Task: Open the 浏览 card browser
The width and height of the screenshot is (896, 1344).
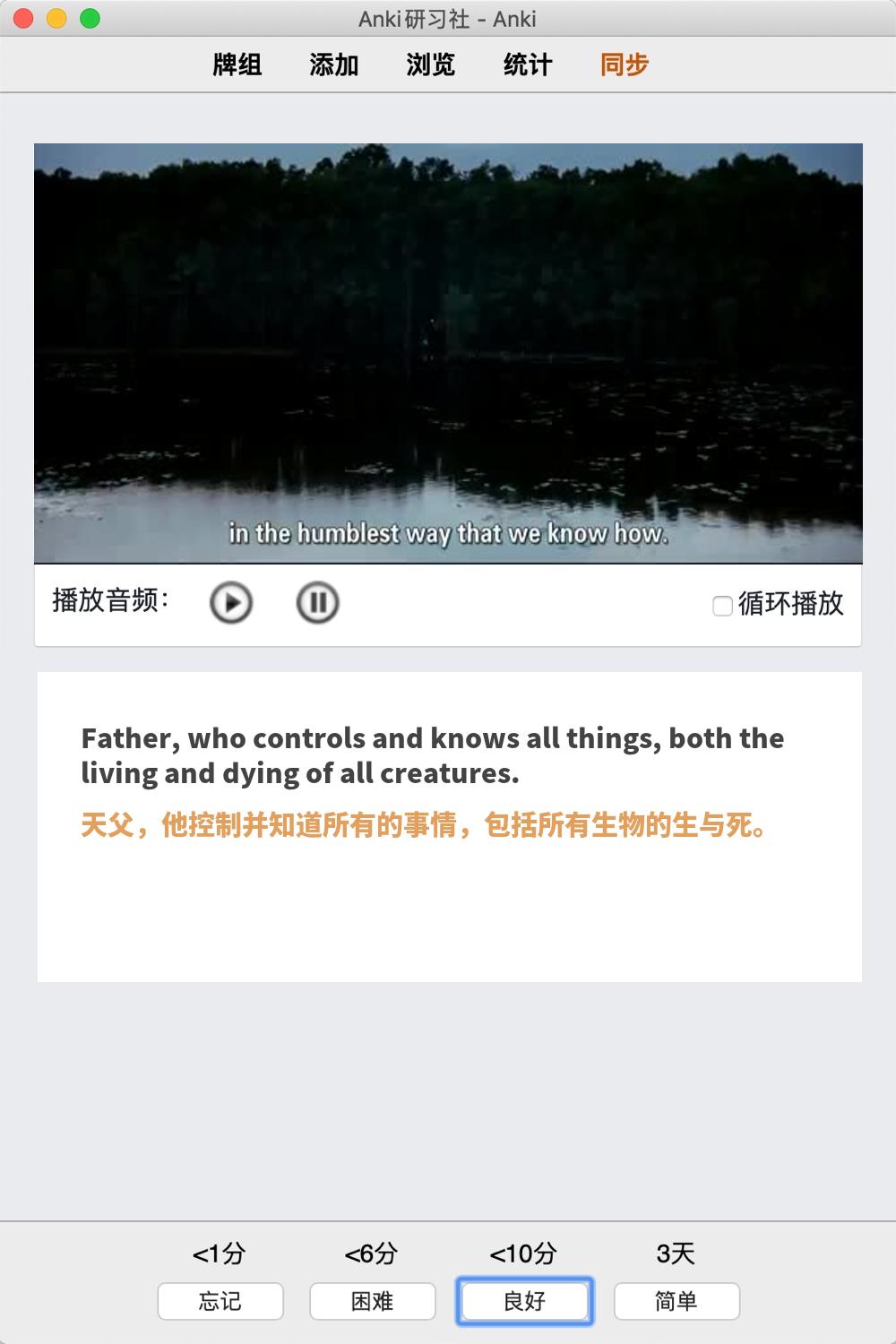Action: [430, 65]
